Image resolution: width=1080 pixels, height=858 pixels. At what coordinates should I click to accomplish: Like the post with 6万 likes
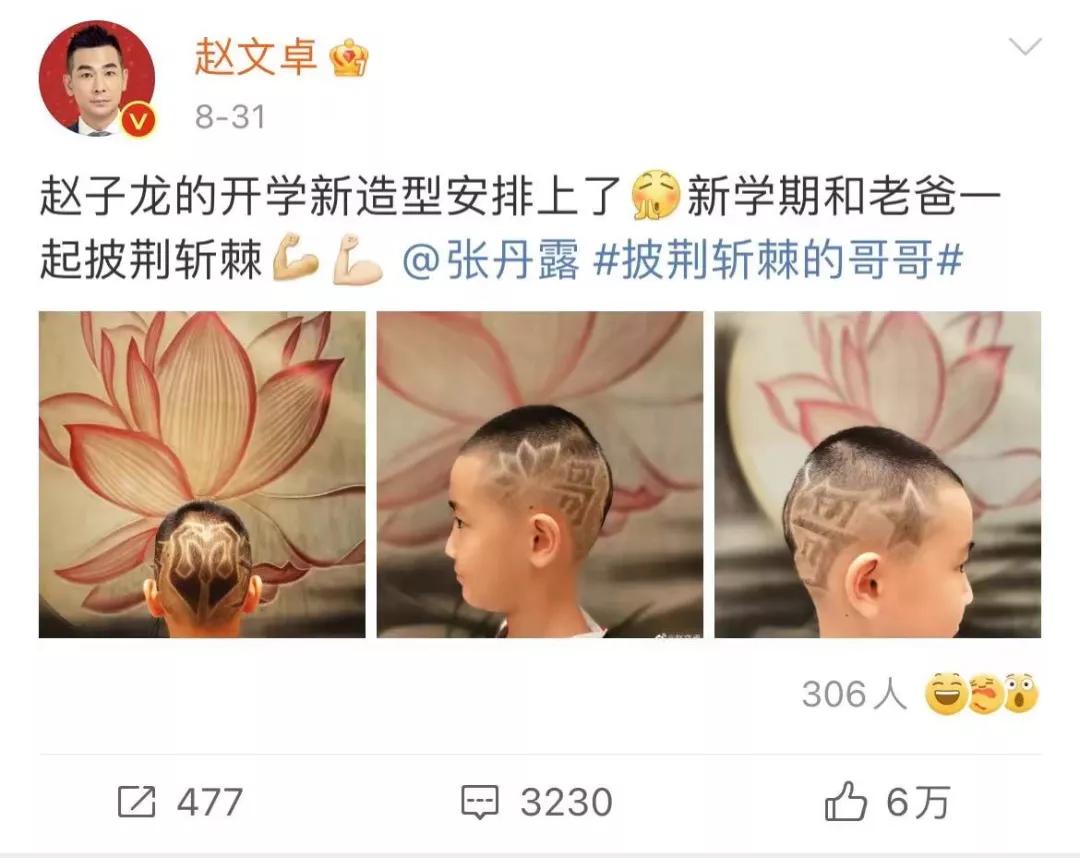(887, 802)
